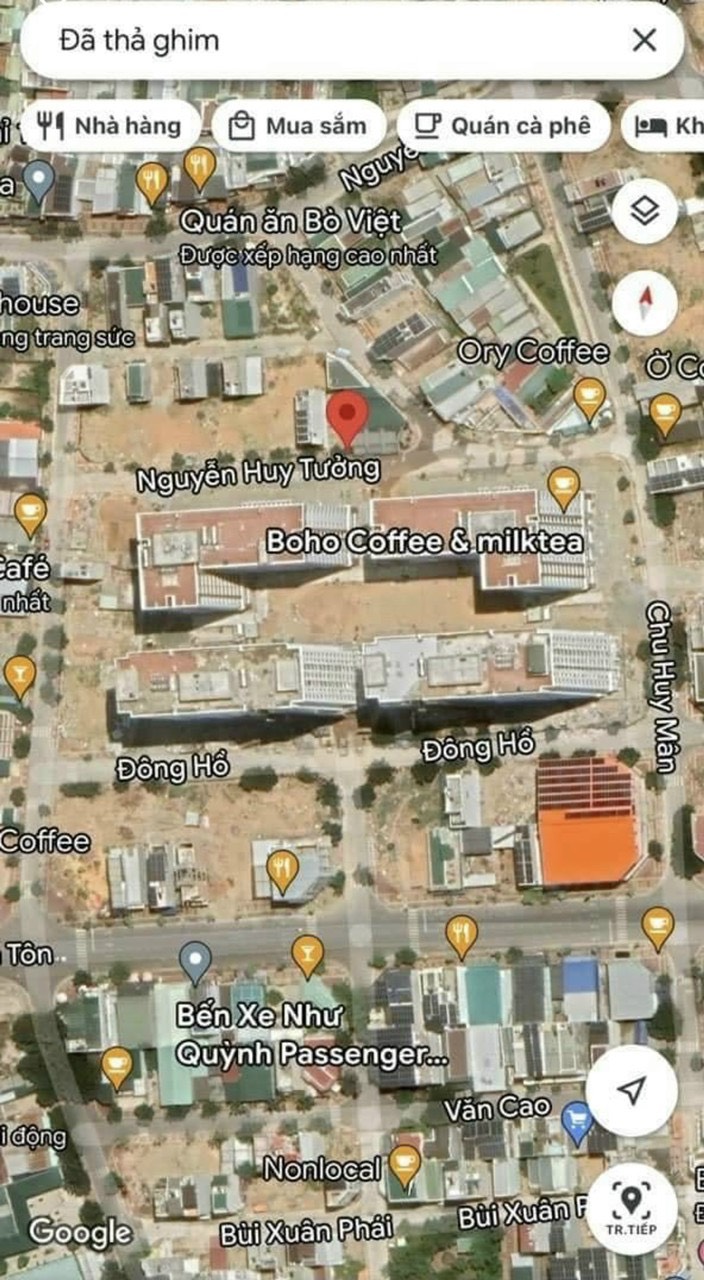Image resolution: width=704 pixels, height=1280 pixels.
Task: Open the map layers button
Action: [x=645, y=211]
